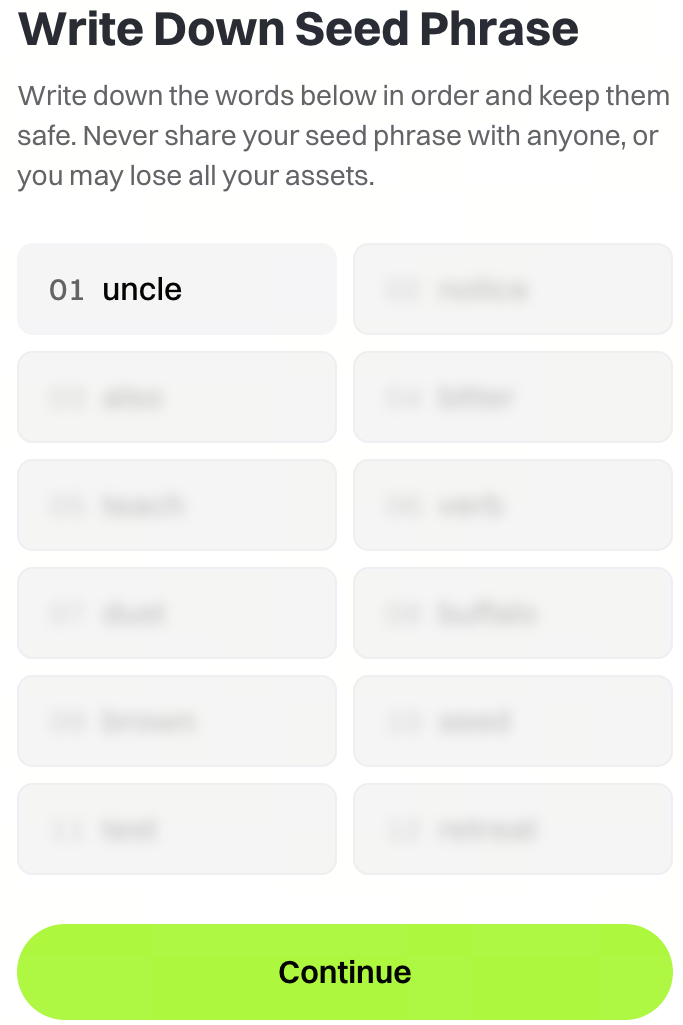Reveal the blurred seed word number 02

pyautogui.click(x=513, y=289)
